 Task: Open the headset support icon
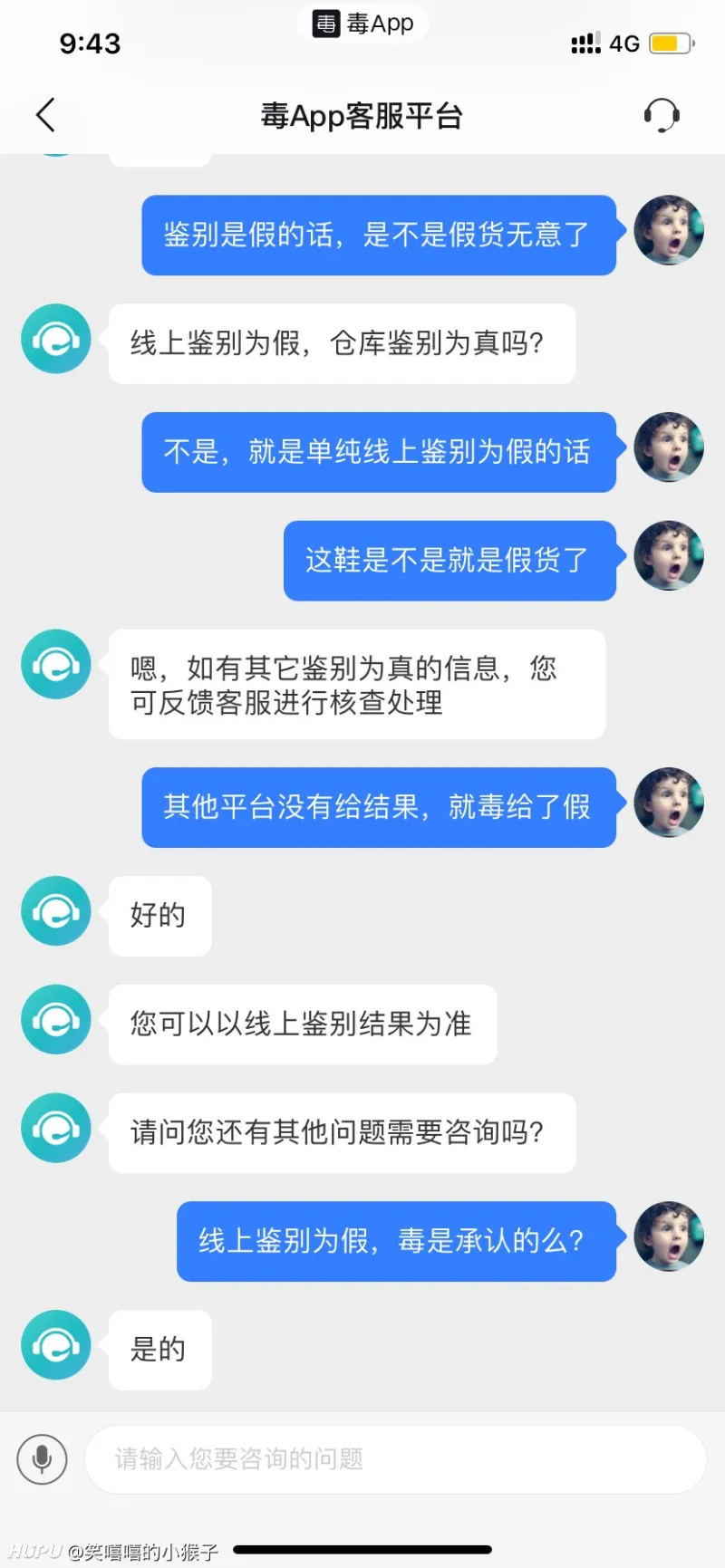tap(662, 116)
